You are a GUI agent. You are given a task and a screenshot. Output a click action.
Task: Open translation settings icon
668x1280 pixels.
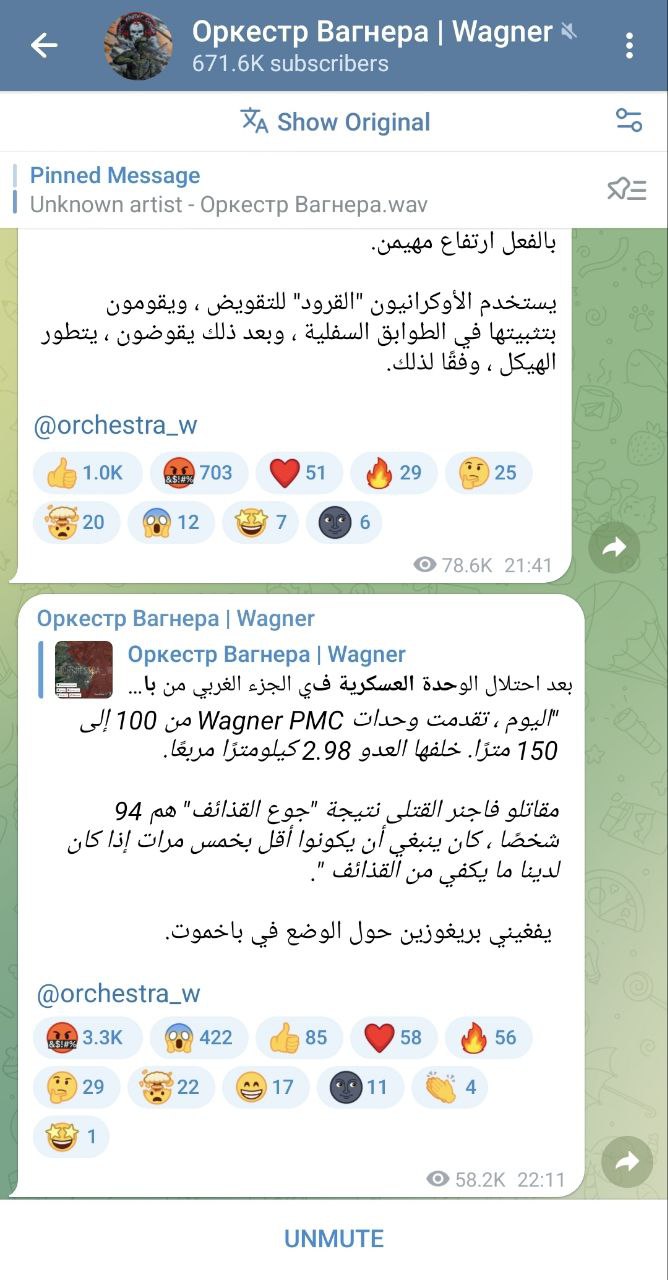point(629,121)
